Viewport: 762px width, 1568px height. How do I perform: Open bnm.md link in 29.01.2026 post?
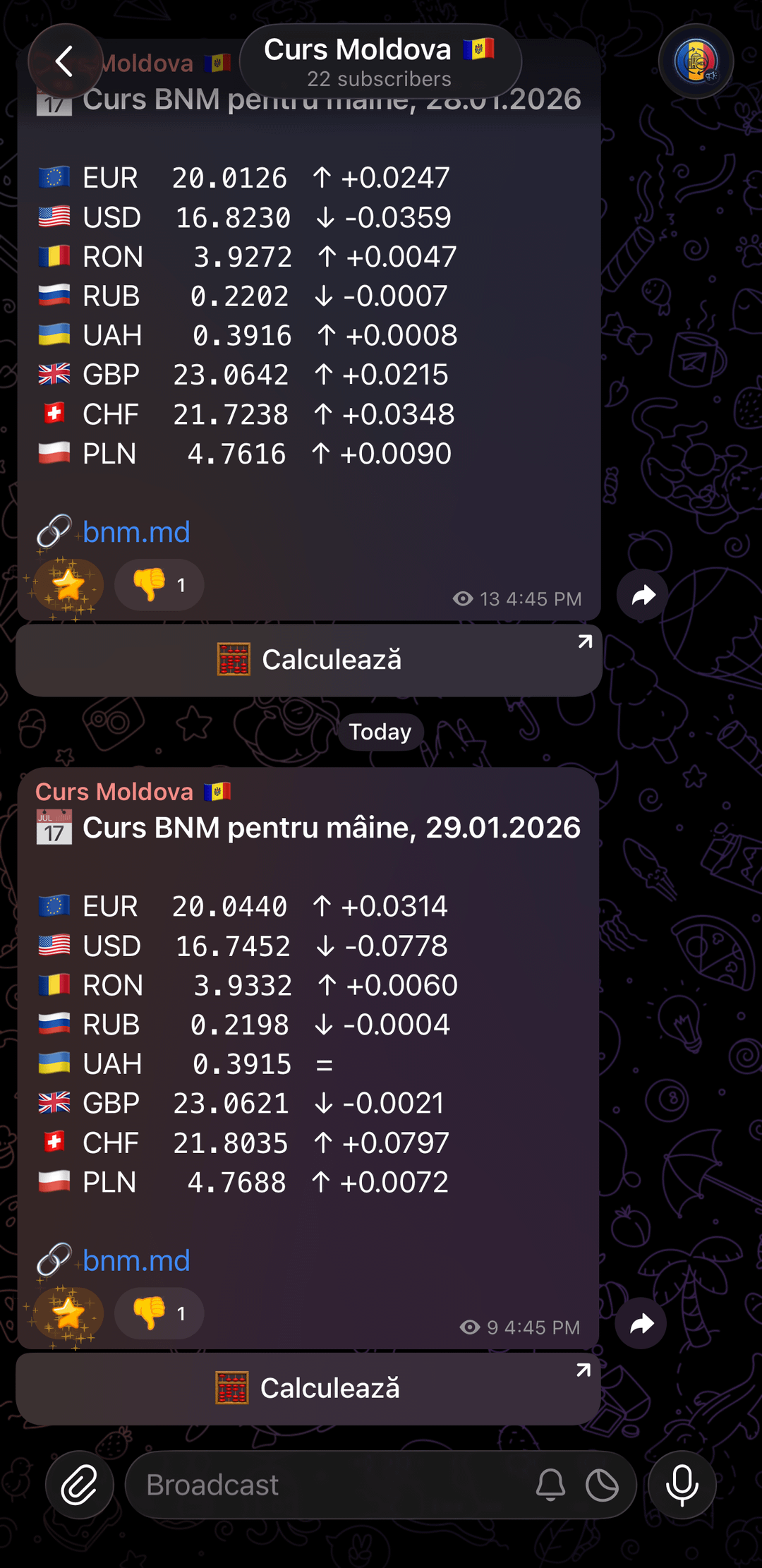click(136, 1261)
